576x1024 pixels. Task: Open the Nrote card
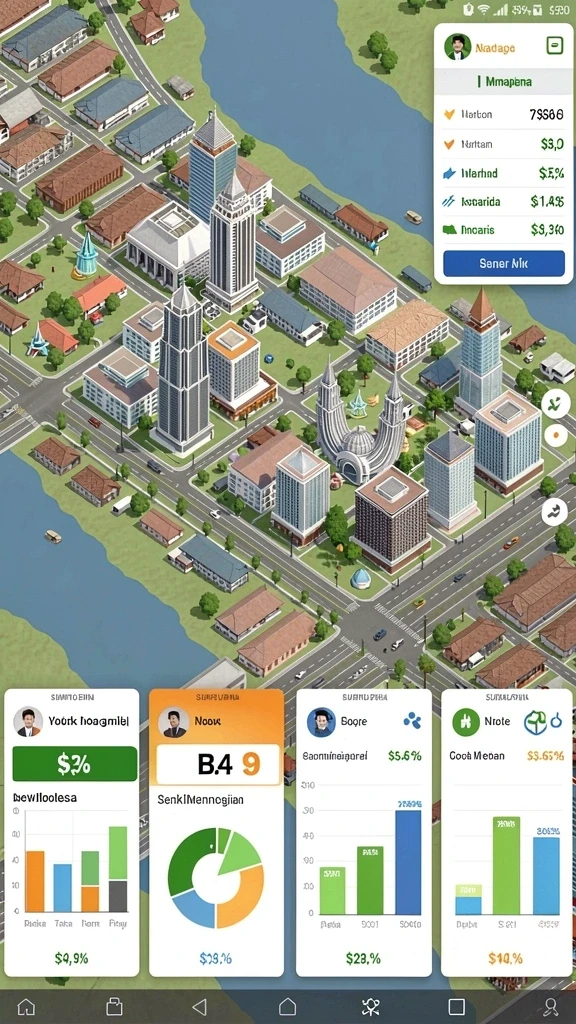507,832
